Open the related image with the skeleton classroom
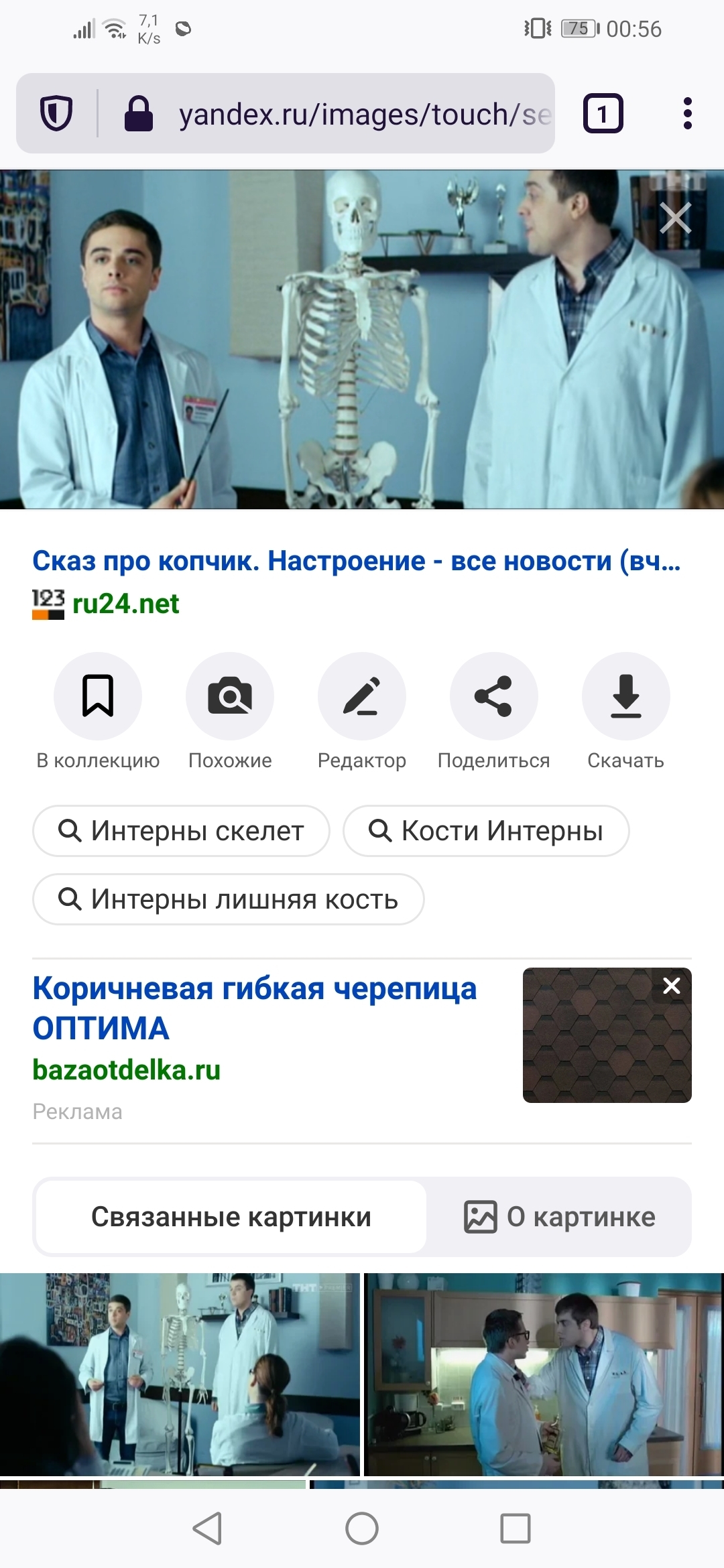This screenshot has width=724, height=1568. tap(180, 1374)
